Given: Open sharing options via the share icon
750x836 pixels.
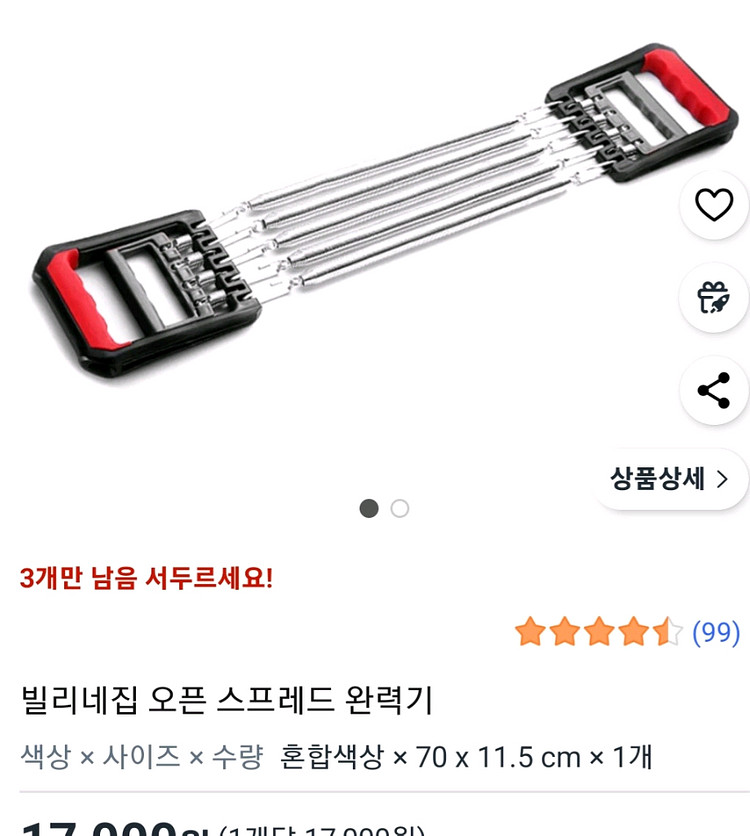Looking at the screenshot, I should click(x=712, y=391).
